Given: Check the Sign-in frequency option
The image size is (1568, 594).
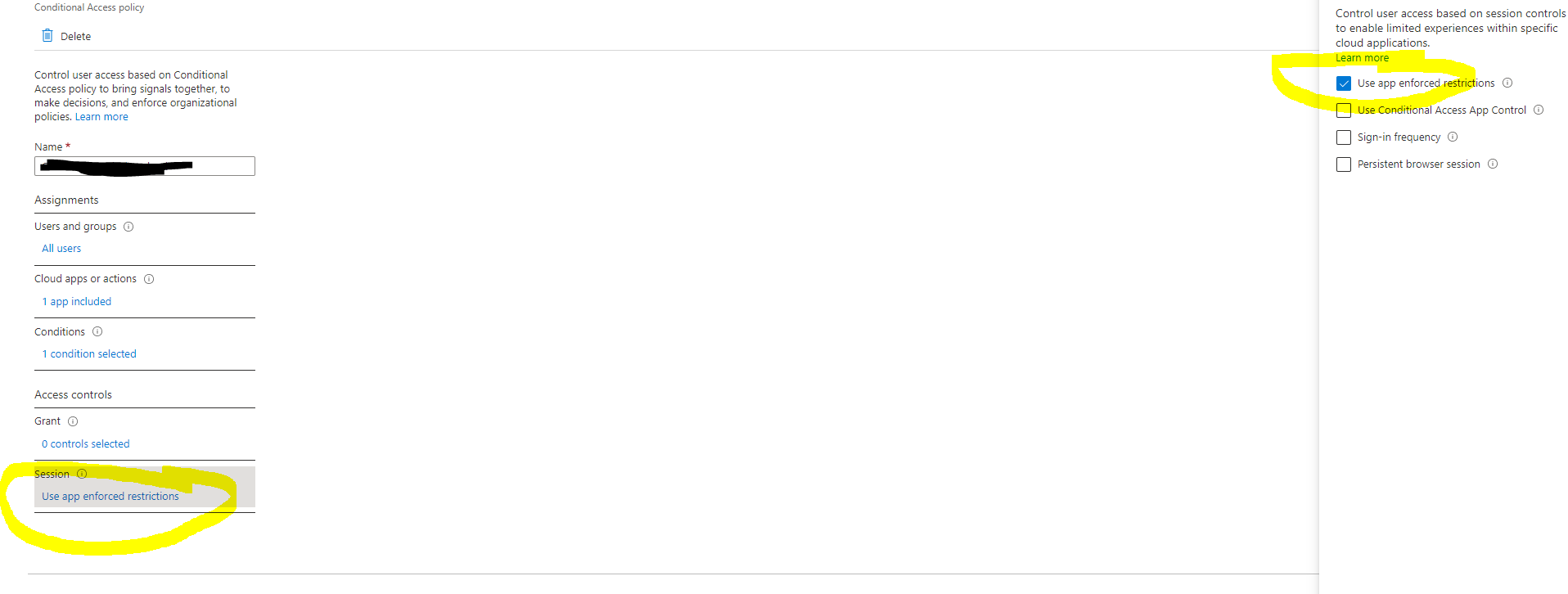Looking at the screenshot, I should click(1343, 137).
